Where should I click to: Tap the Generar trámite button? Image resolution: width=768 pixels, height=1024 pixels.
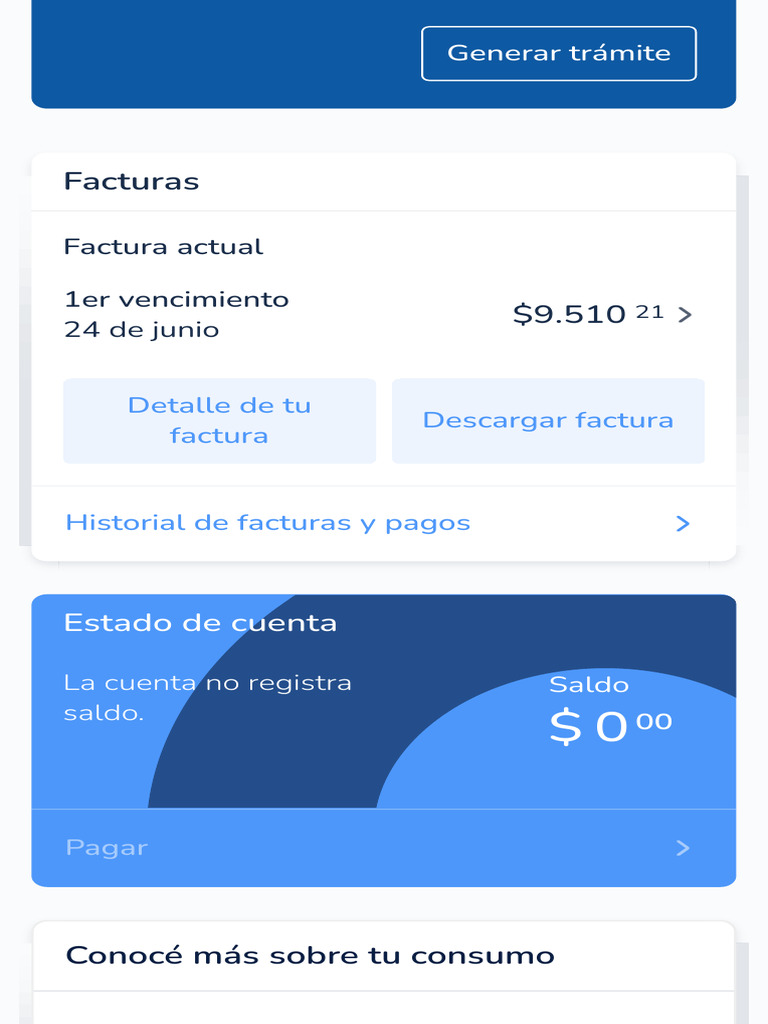pos(558,54)
